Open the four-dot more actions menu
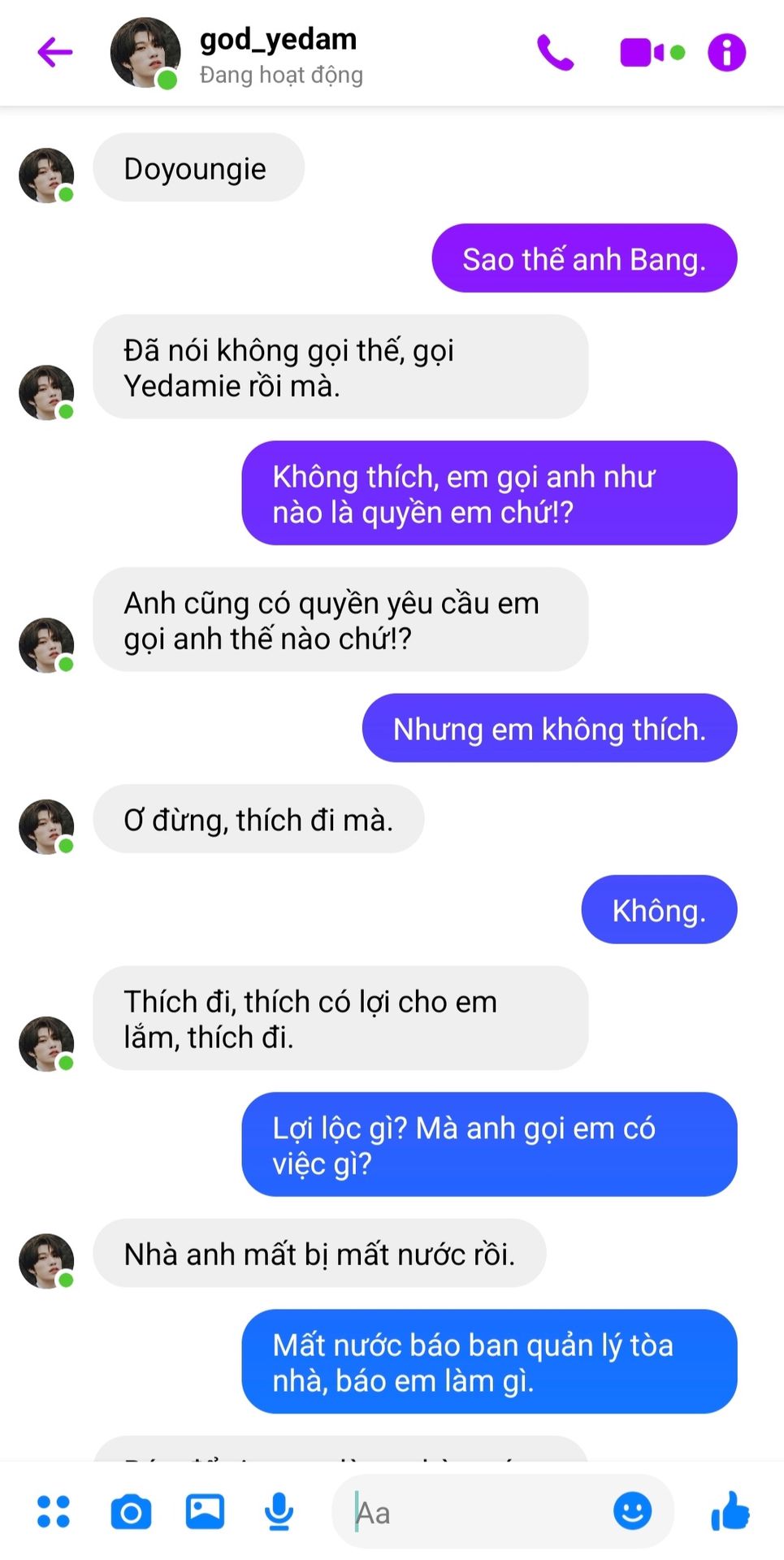This screenshot has width=784, height=1560. point(54,1511)
